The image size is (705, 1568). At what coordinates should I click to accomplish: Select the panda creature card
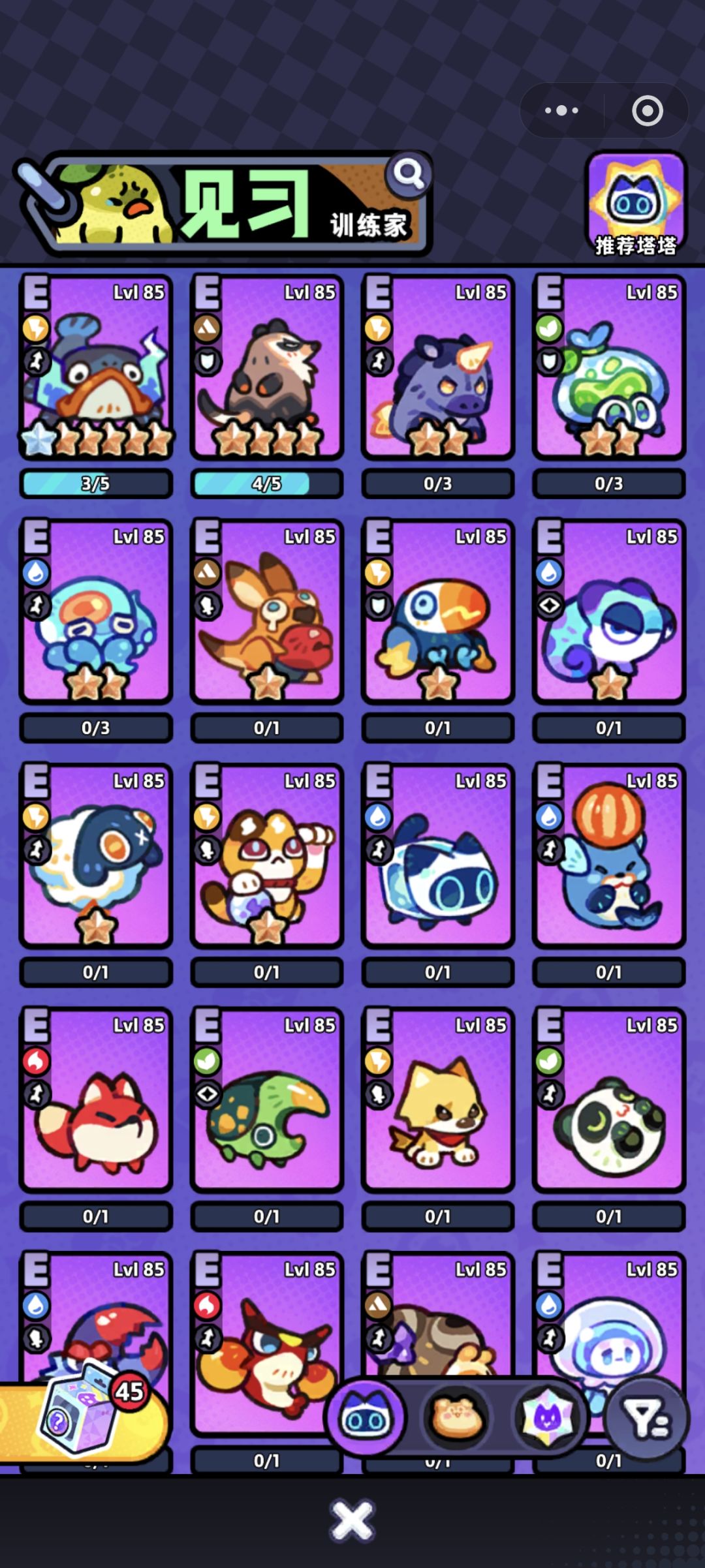tap(609, 1100)
